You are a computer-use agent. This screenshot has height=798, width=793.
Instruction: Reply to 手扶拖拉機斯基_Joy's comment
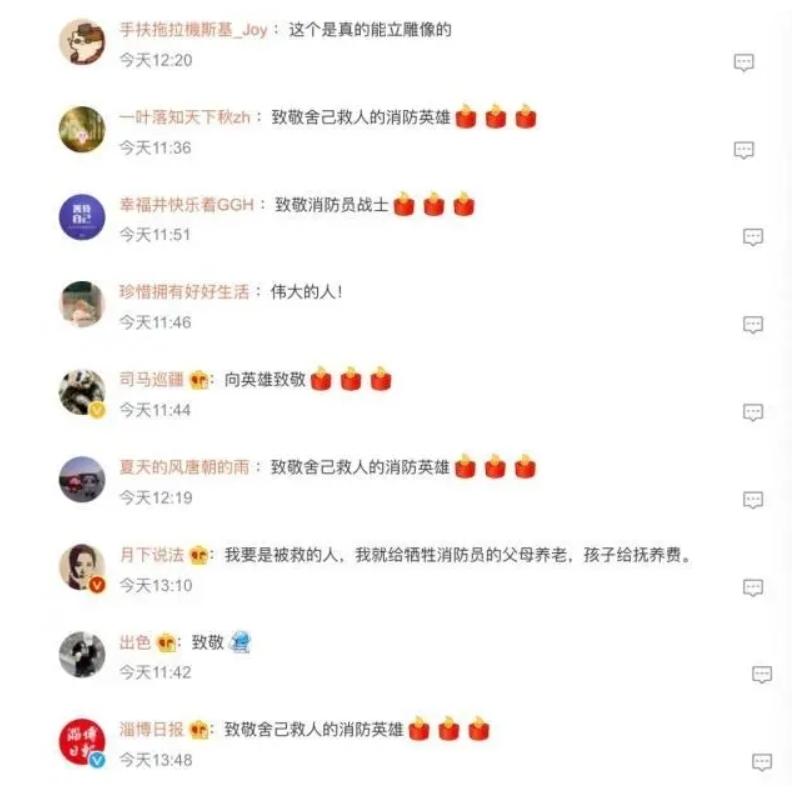(744, 62)
